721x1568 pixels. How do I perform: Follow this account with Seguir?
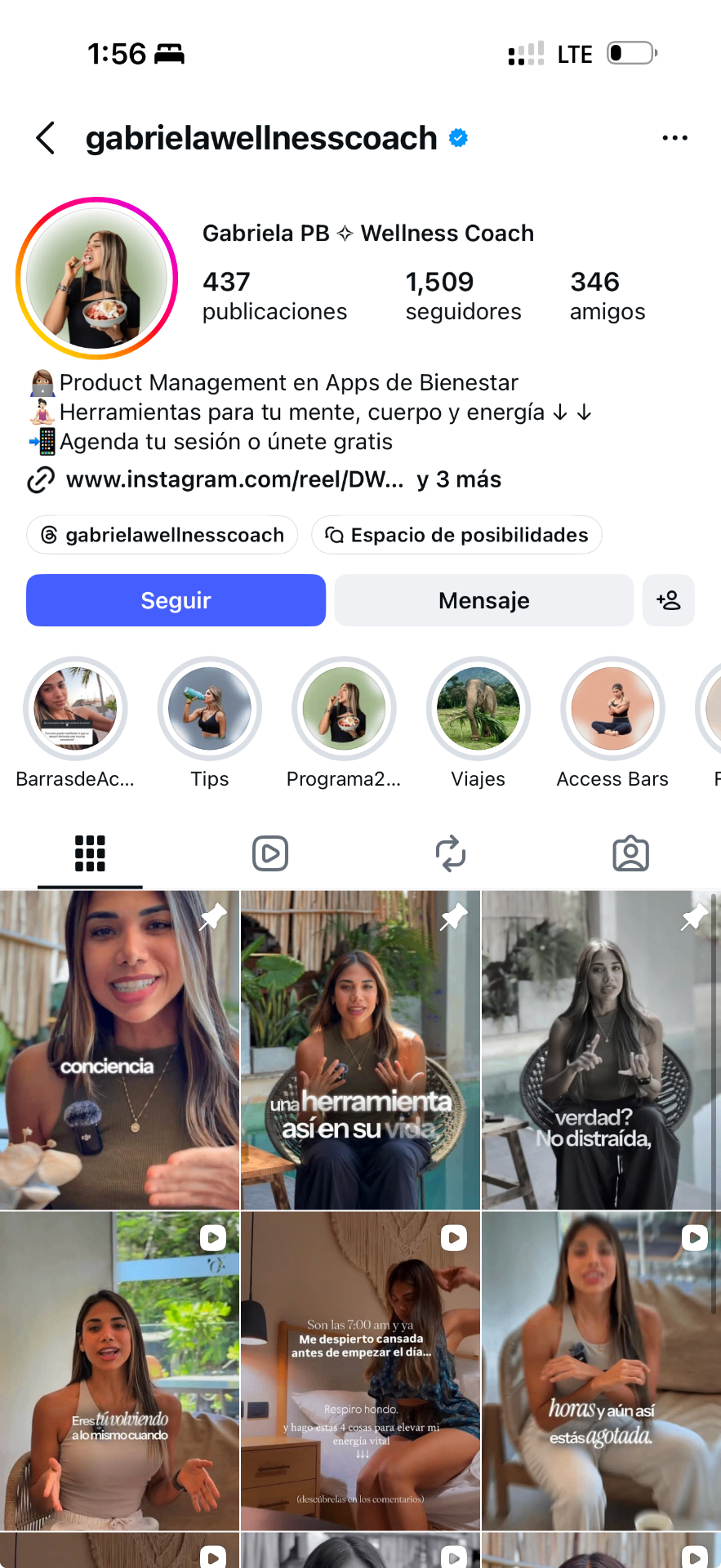point(176,600)
